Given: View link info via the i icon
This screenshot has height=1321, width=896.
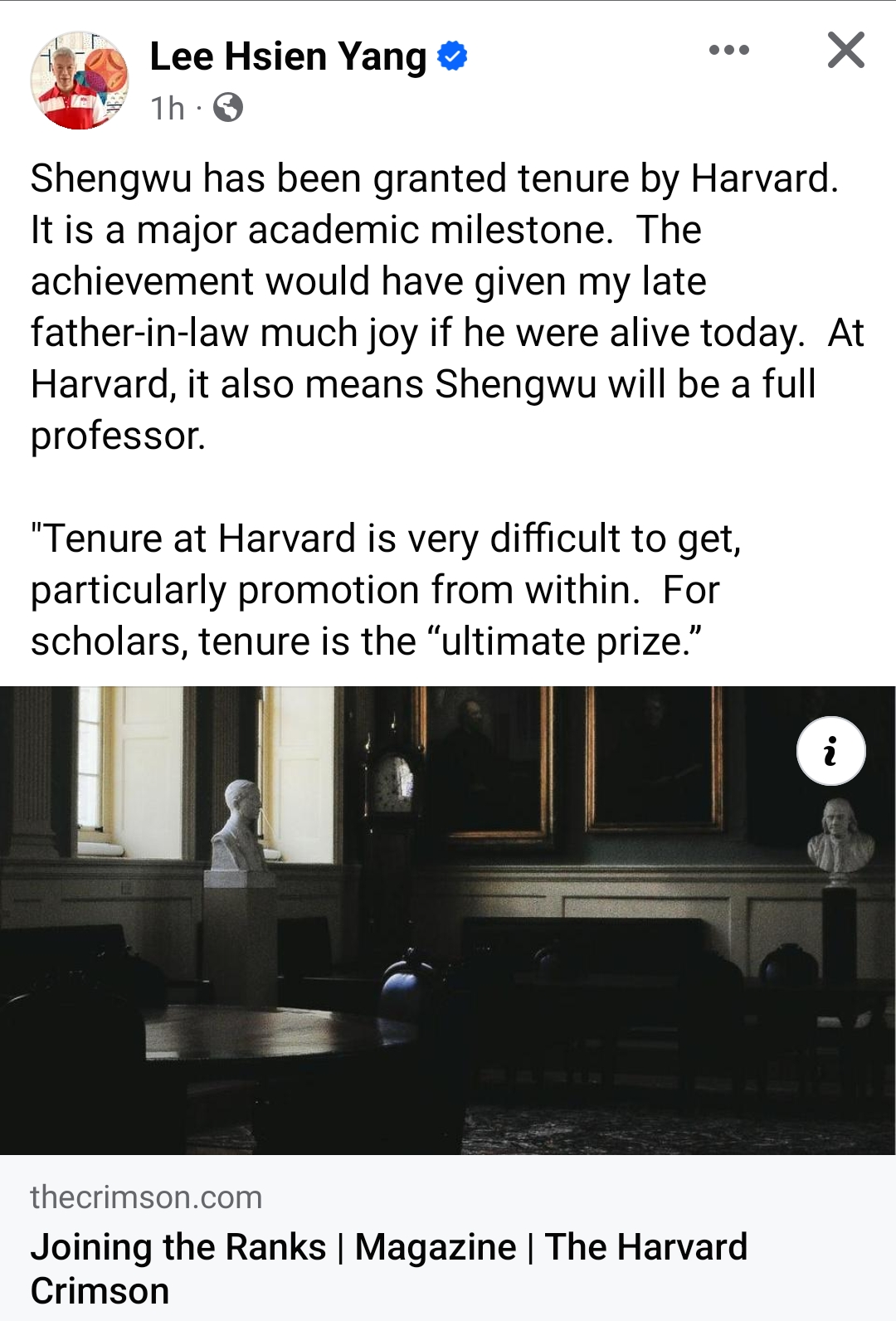Looking at the screenshot, I should coord(830,751).
